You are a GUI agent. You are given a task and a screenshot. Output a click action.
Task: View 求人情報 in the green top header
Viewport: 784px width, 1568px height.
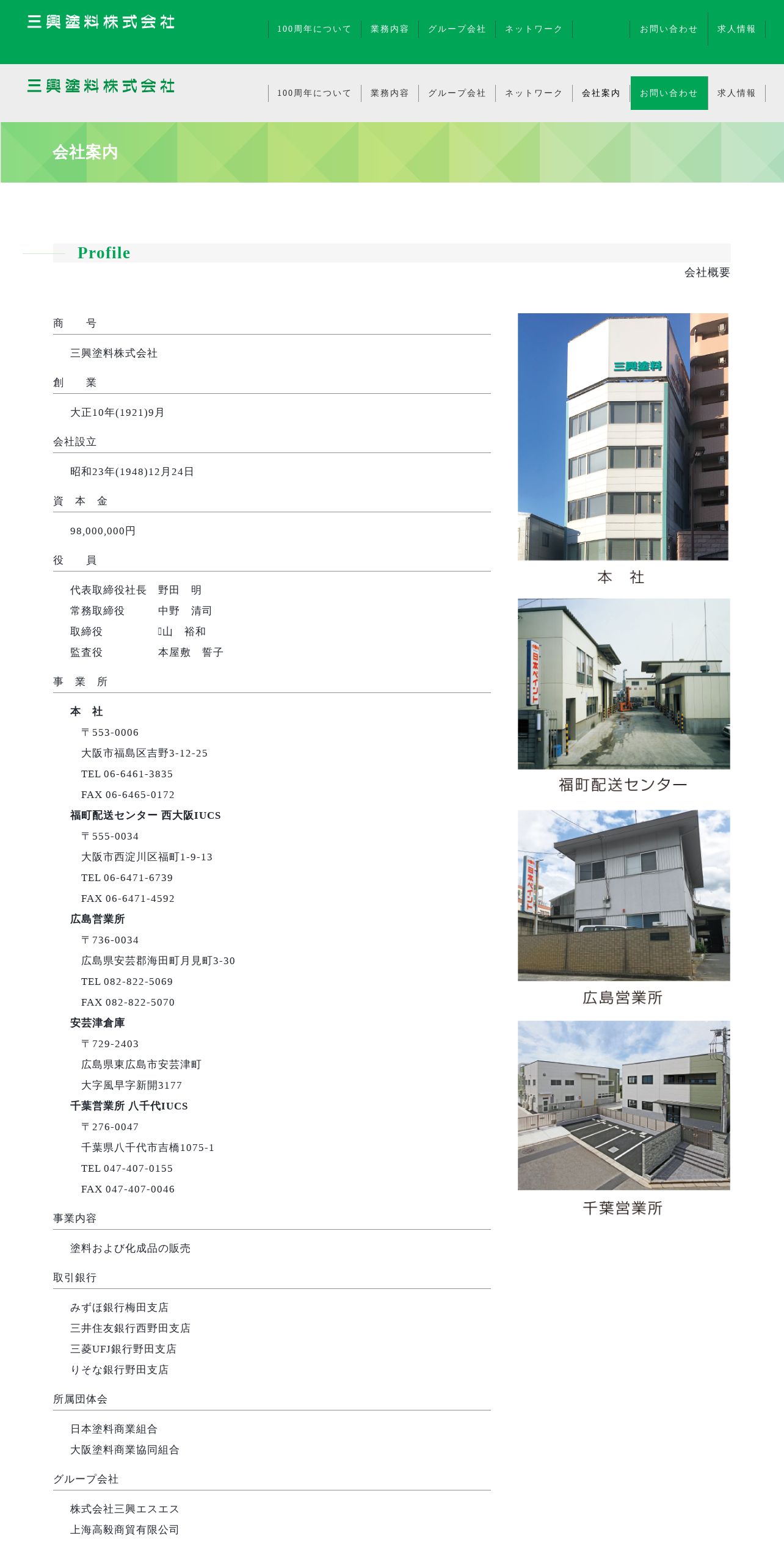[x=736, y=29]
